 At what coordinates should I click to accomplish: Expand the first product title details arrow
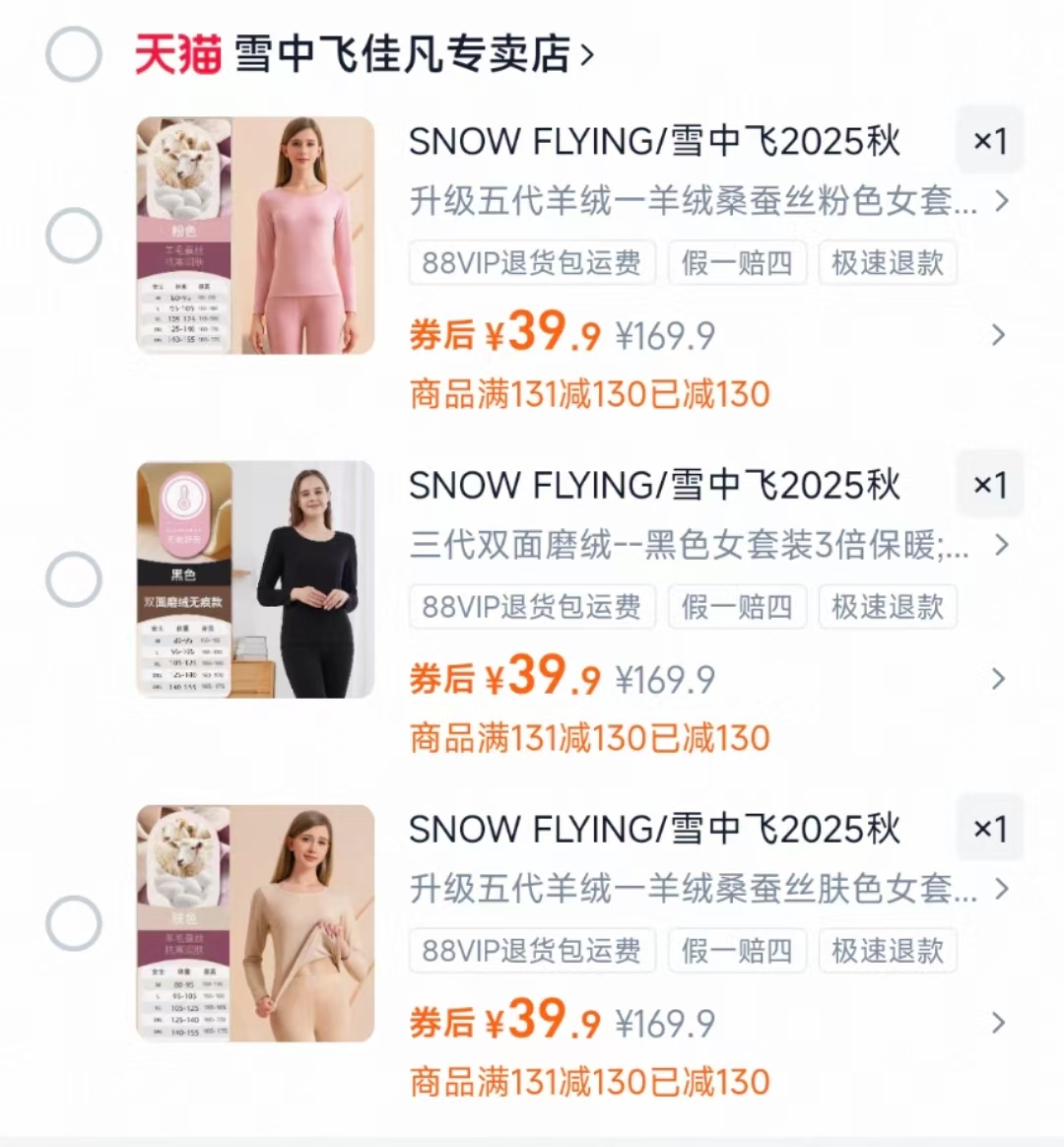click(1002, 202)
